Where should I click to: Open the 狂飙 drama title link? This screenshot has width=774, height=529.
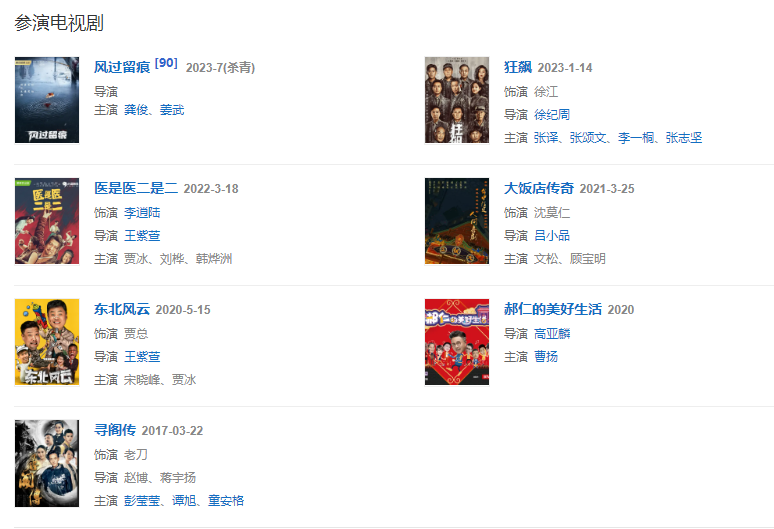pos(517,67)
